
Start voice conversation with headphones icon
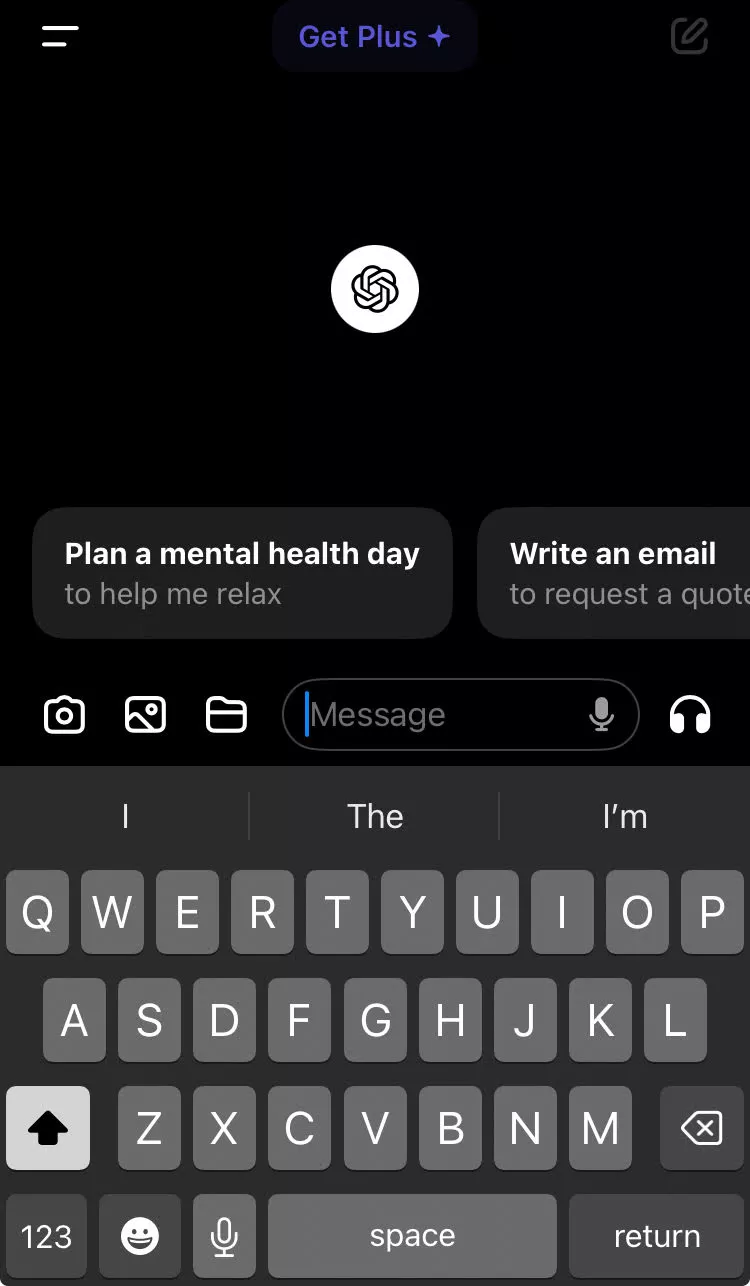click(690, 715)
